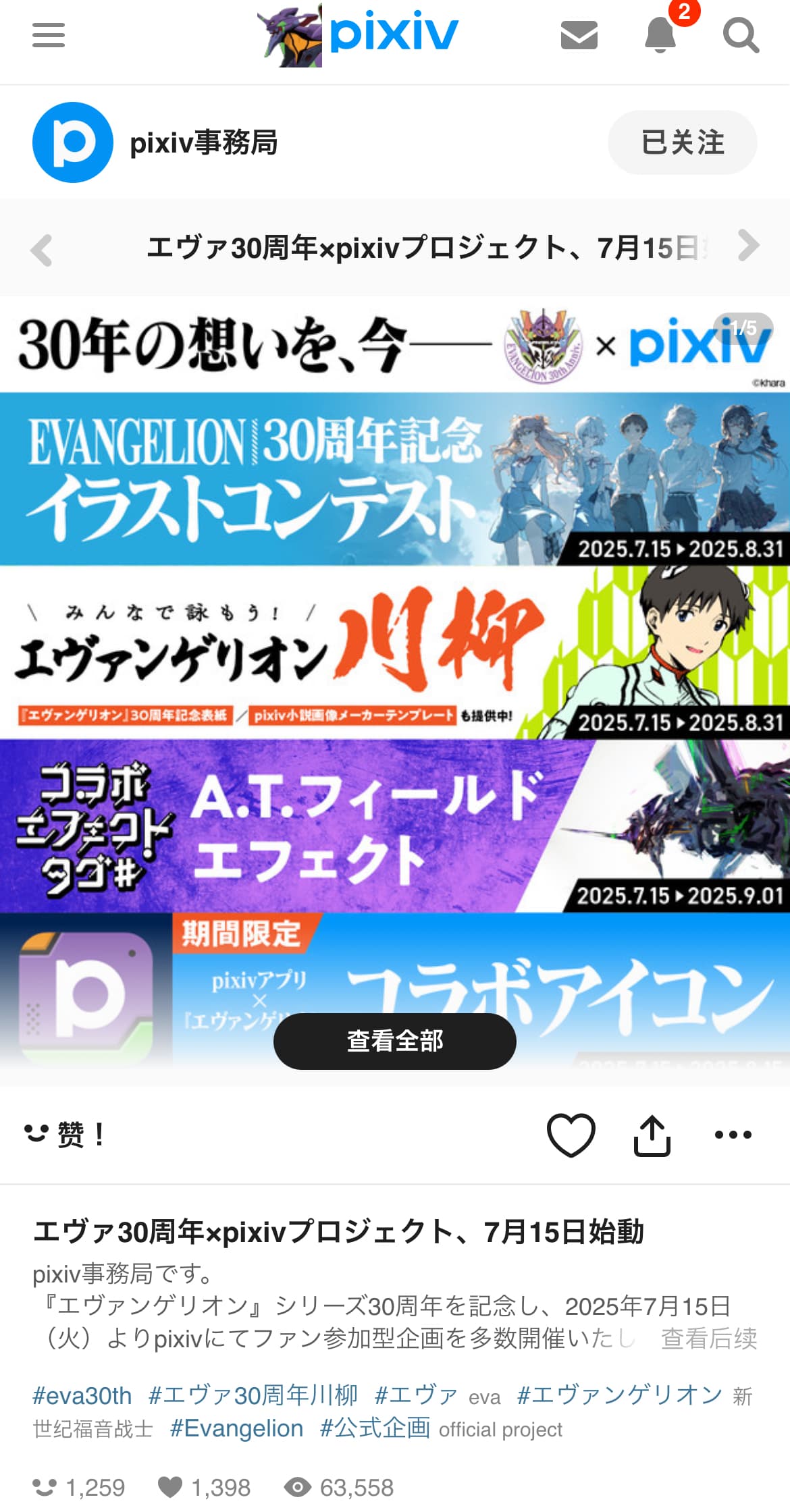The width and height of the screenshot is (790, 1512).
Task: Open the #エヴァ30周年川柳 tag
Action: pyautogui.click(x=253, y=1395)
